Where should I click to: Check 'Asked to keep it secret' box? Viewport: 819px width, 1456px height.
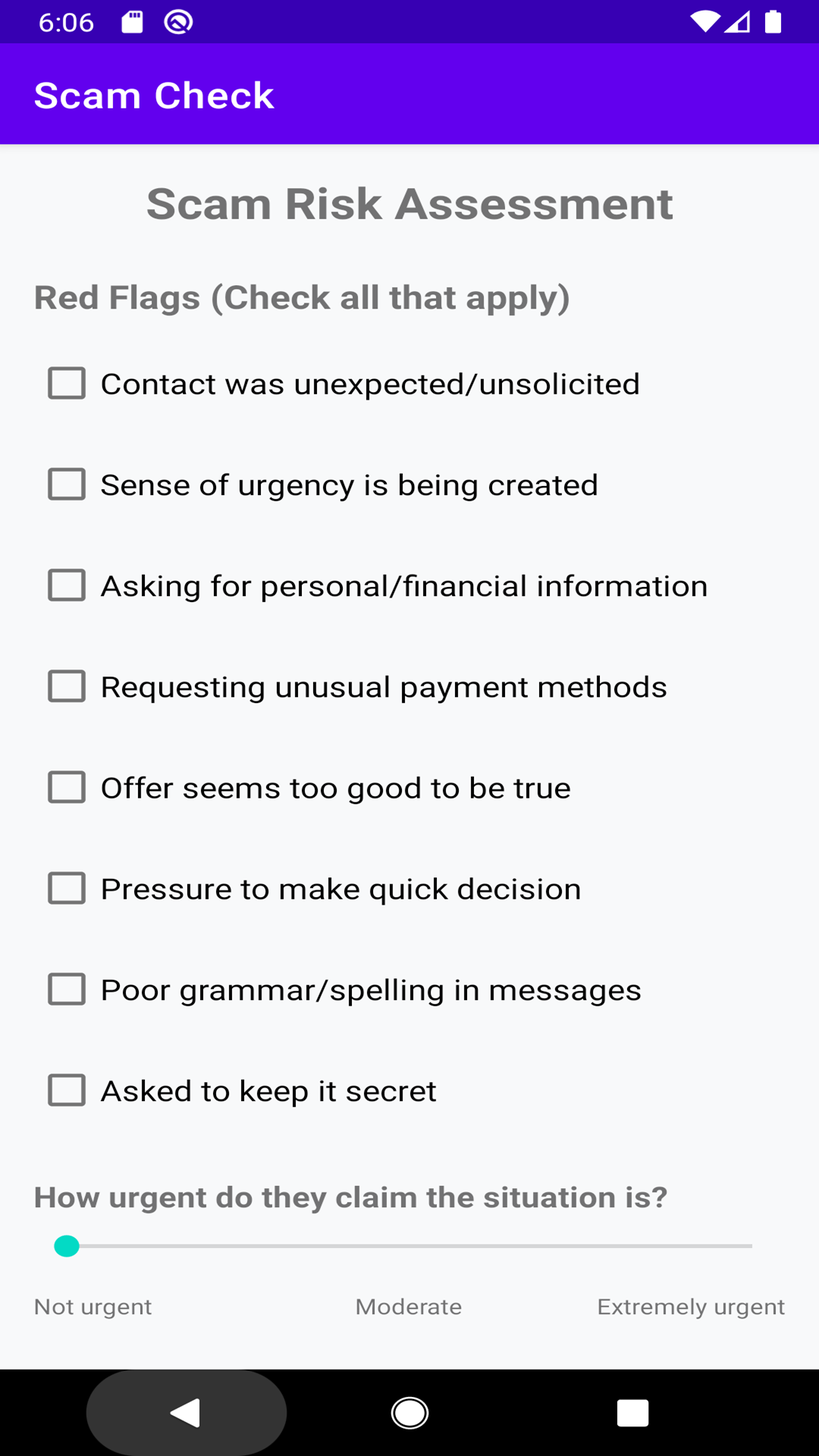[x=67, y=1090]
